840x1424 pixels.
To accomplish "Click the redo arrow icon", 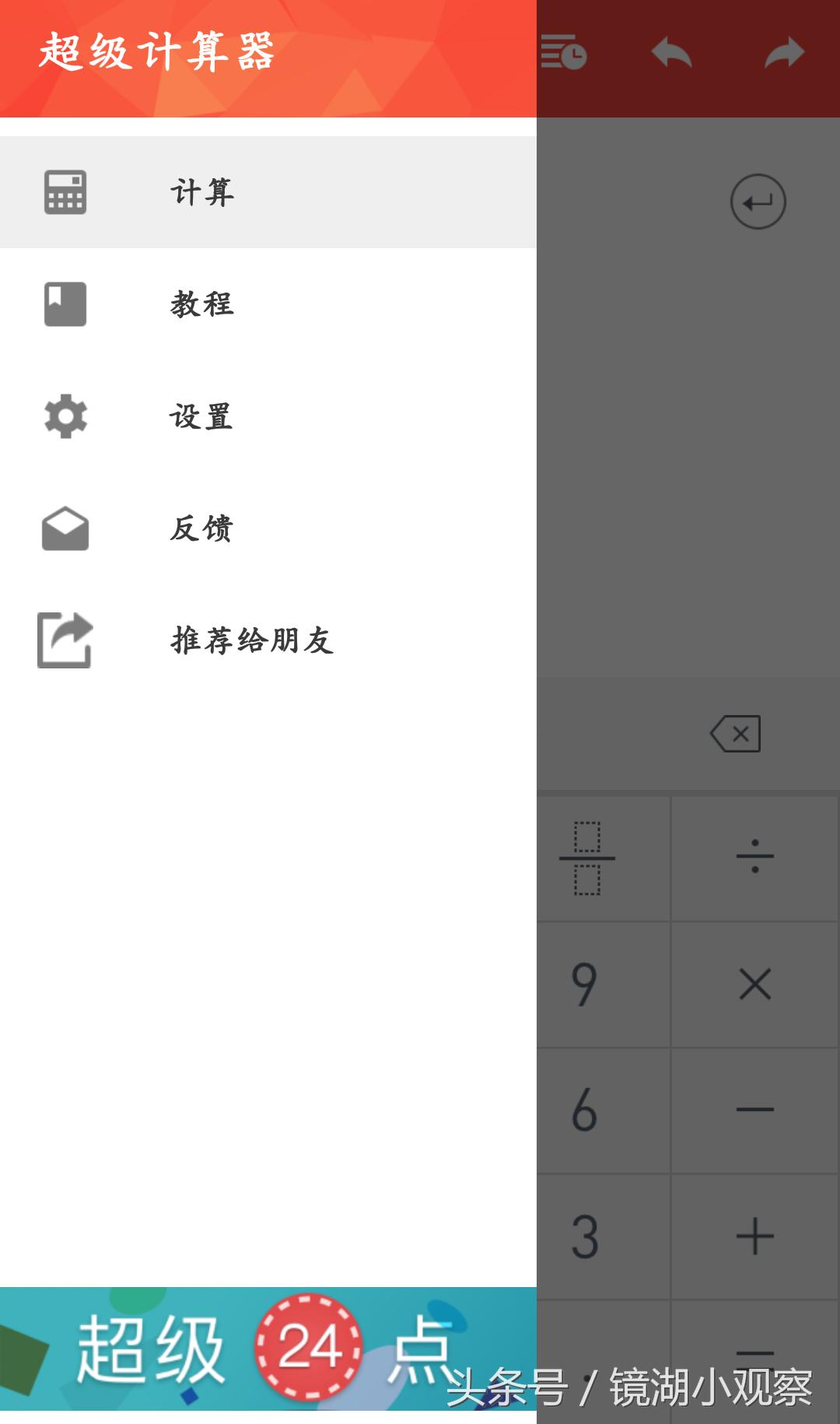I will click(x=784, y=53).
